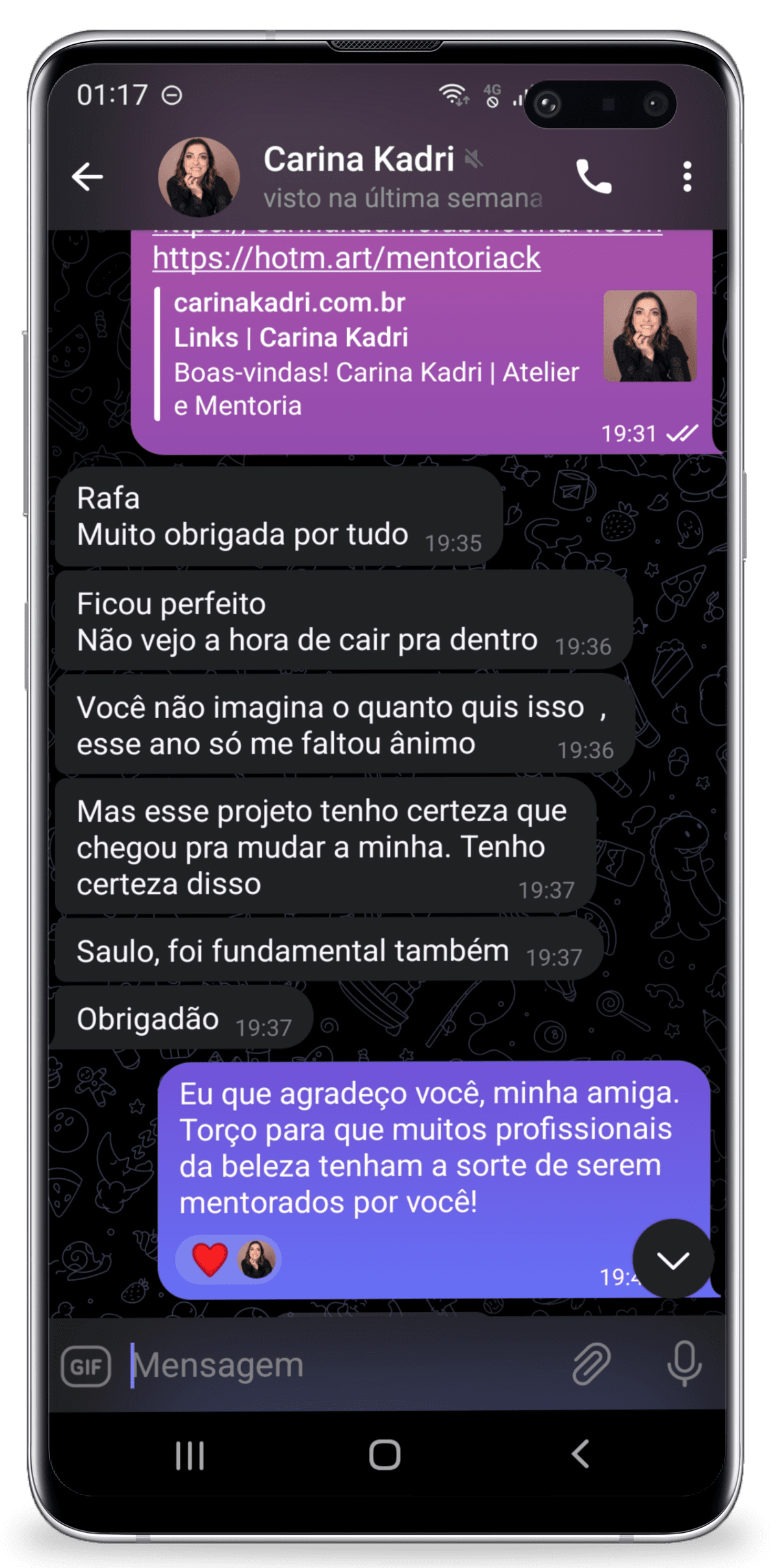Jump to the latest messages
779x1568 pixels.
click(x=672, y=1260)
